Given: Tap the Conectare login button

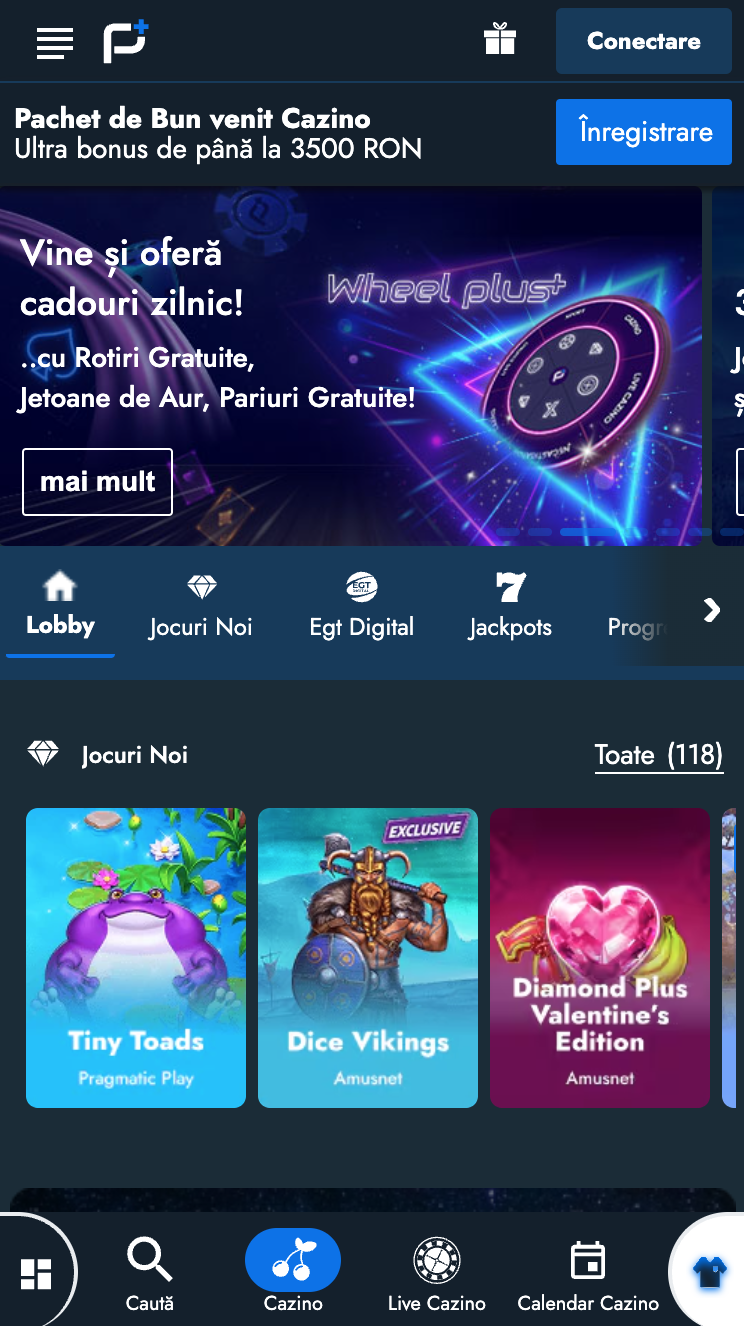Looking at the screenshot, I should (x=643, y=41).
